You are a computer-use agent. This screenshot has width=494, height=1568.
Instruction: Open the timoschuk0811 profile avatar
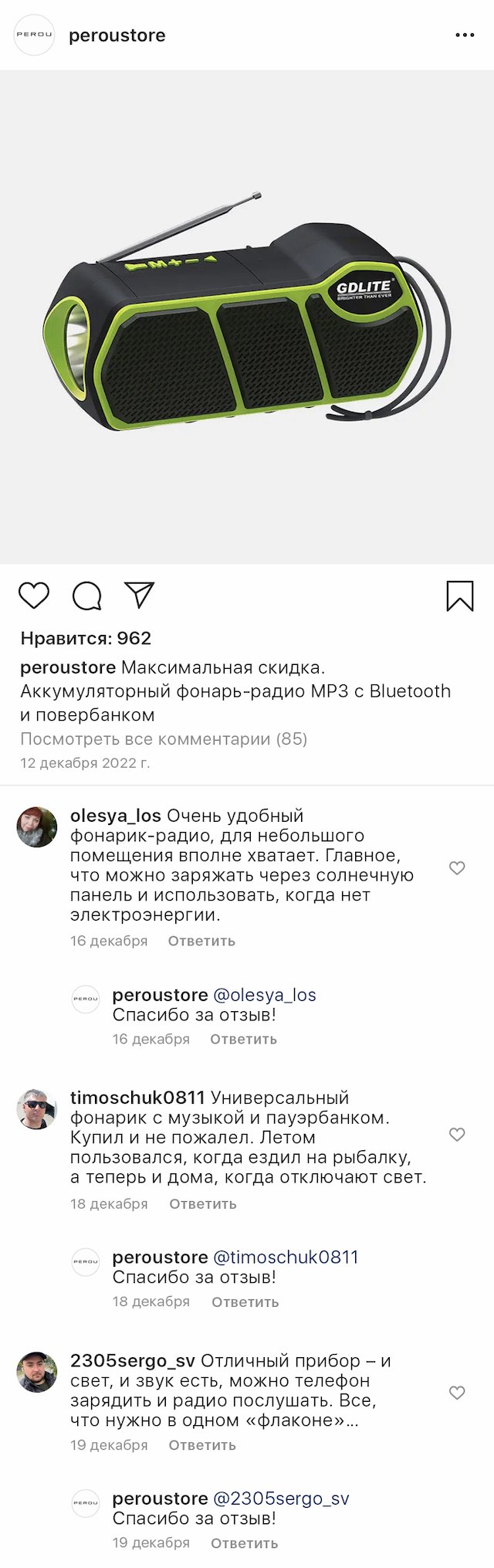[37, 1109]
